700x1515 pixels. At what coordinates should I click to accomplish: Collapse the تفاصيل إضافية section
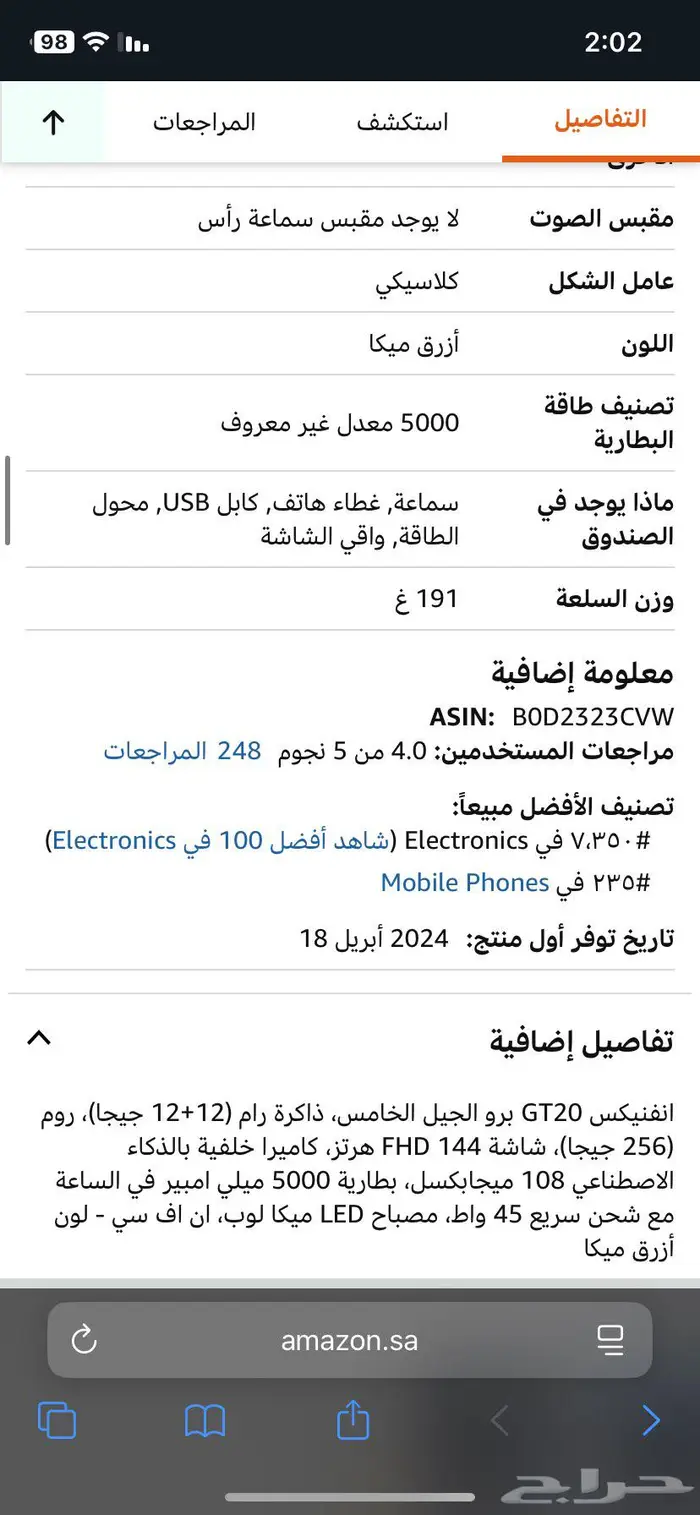point(38,1038)
